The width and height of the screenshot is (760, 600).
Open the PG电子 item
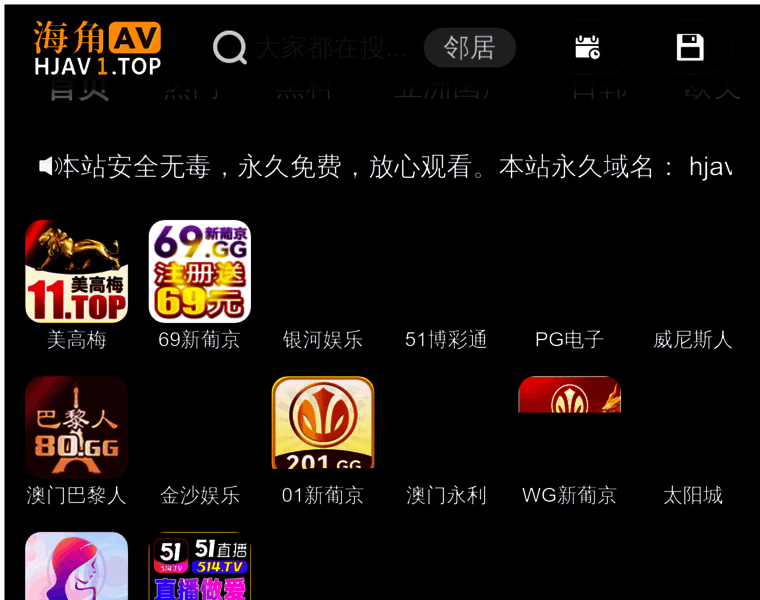coord(569,339)
